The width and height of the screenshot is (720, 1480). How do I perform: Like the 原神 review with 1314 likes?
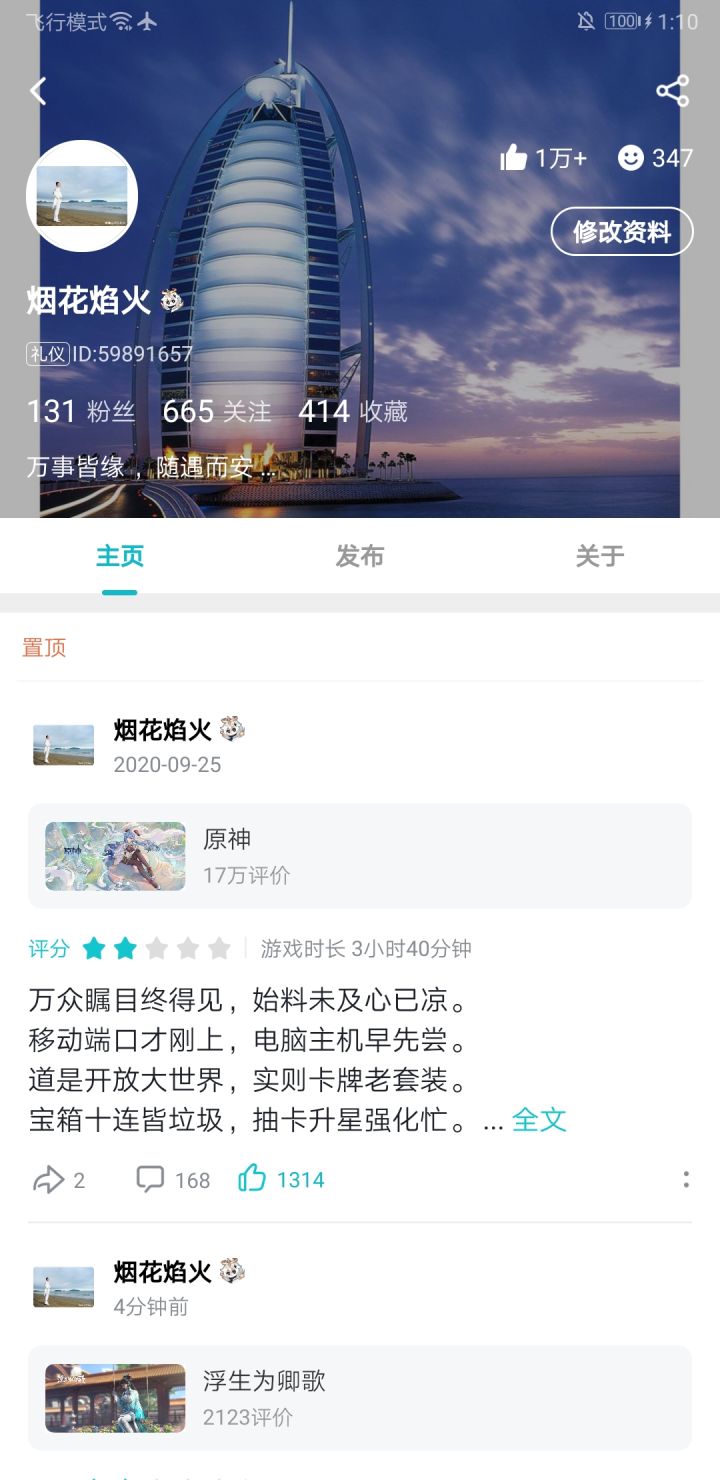click(281, 1180)
